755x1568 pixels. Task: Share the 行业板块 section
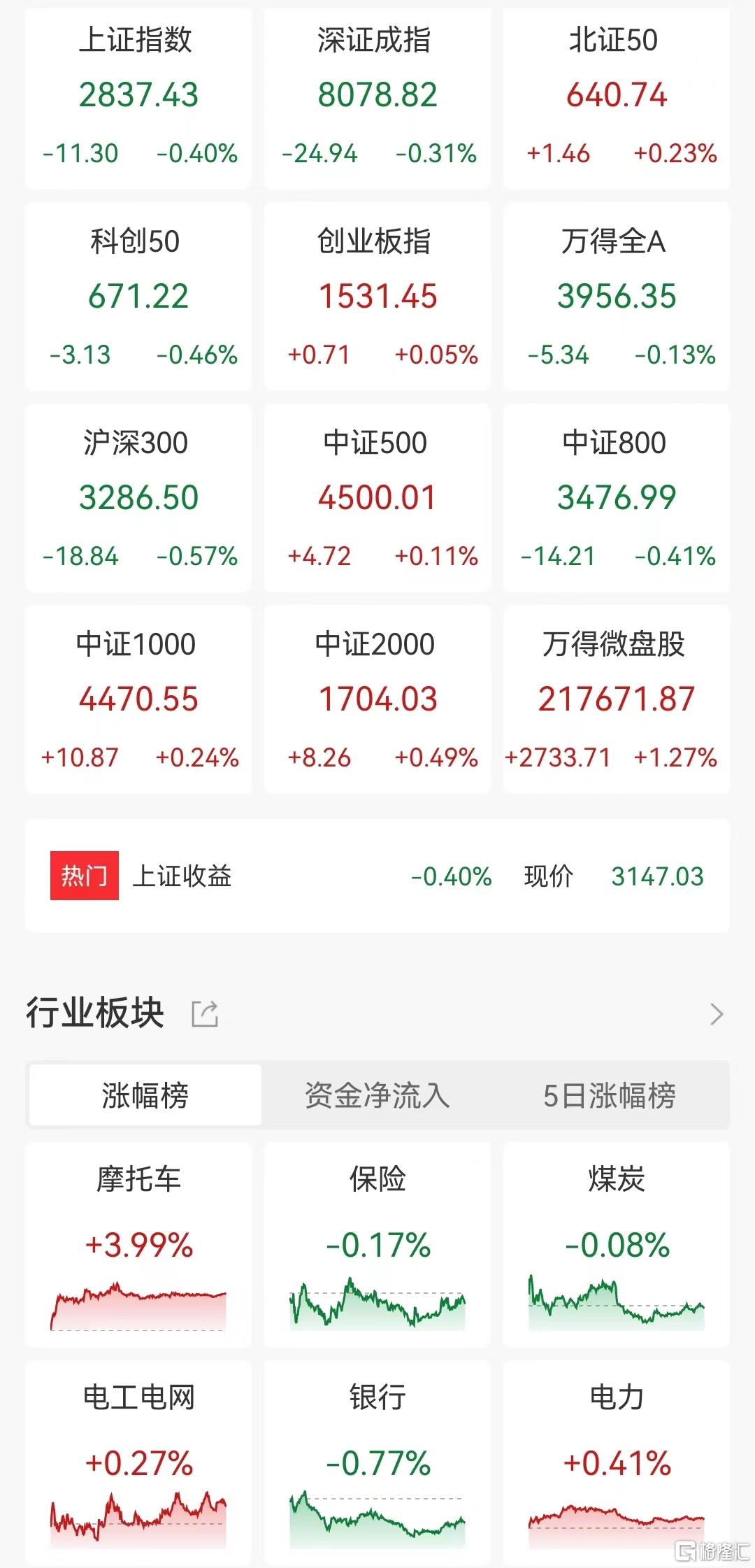tap(205, 1013)
